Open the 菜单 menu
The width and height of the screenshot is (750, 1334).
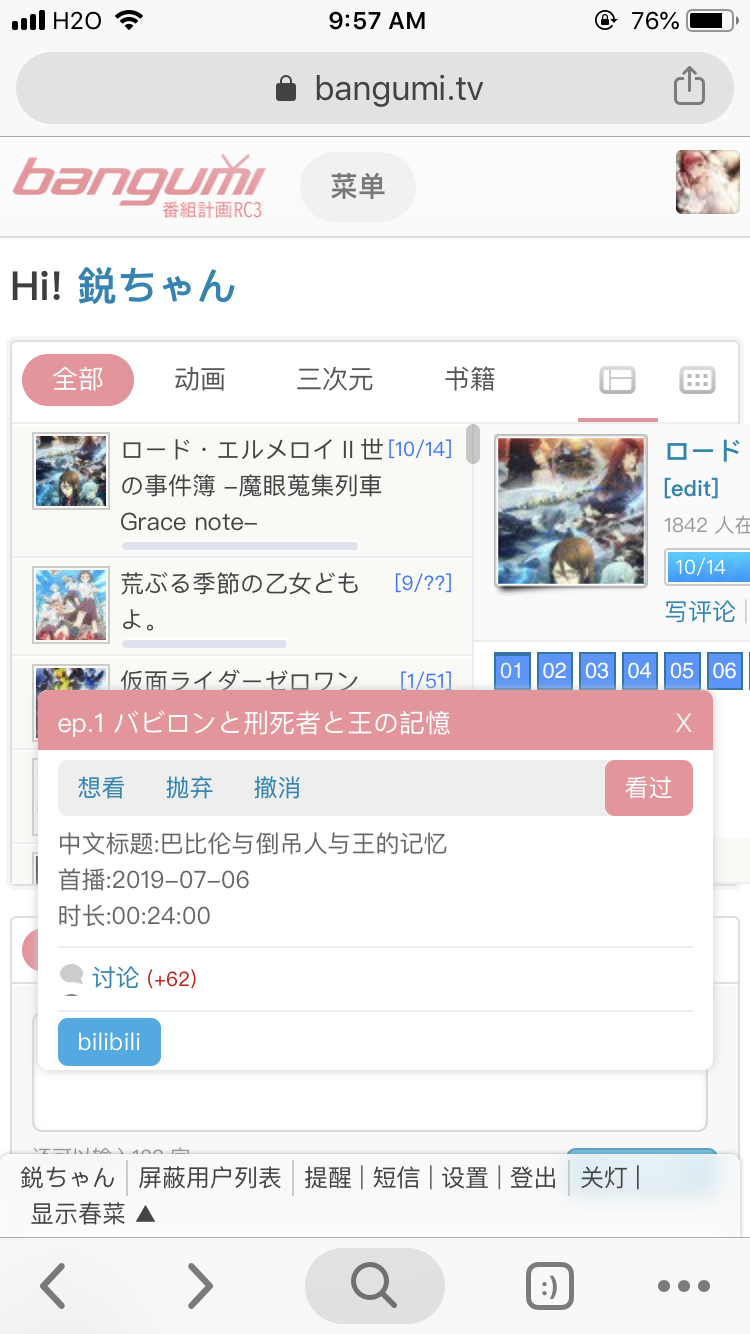pos(357,187)
